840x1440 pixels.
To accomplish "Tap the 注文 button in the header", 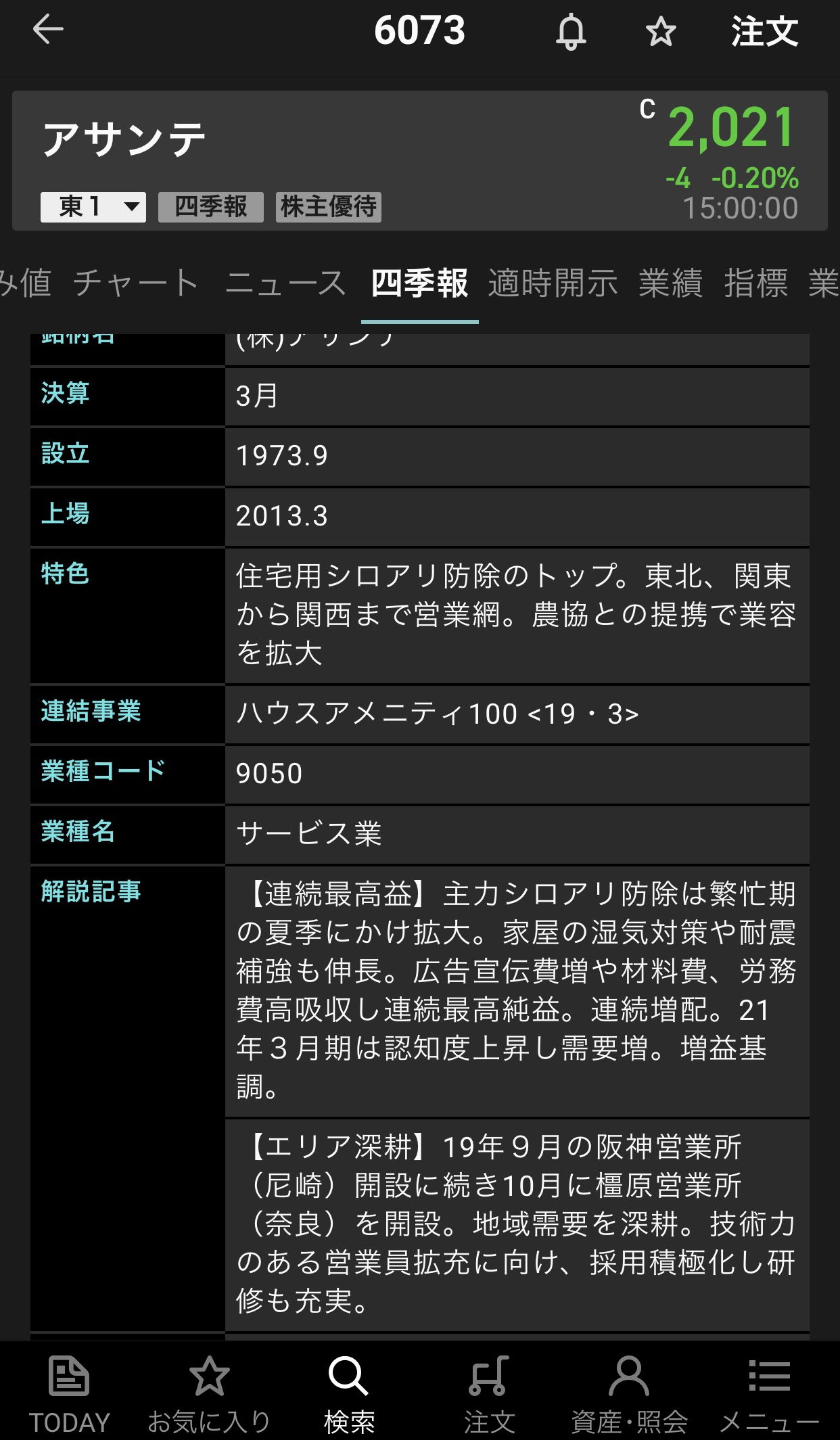I will (x=764, y=32).
